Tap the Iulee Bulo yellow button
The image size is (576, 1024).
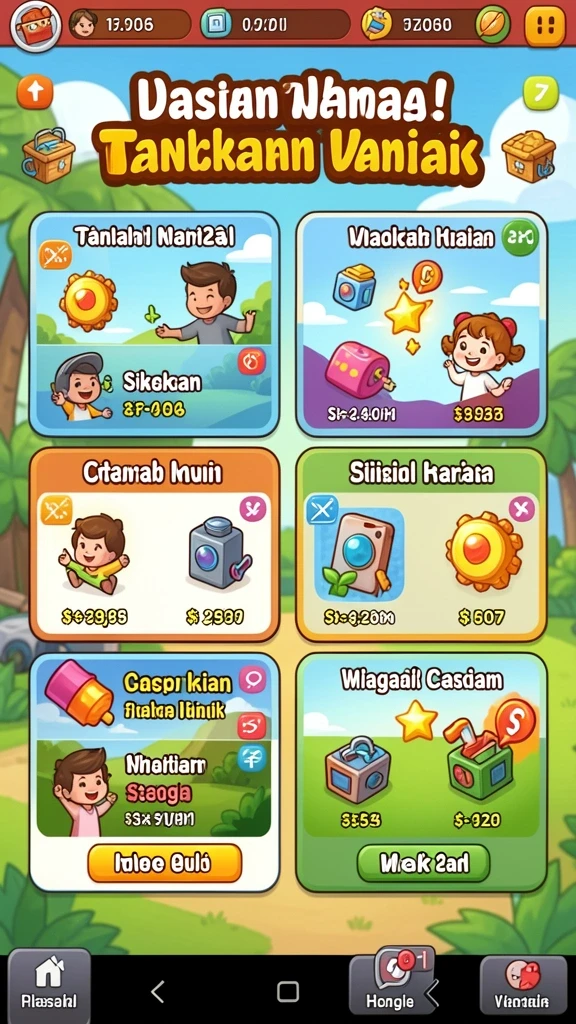[165, 862]
